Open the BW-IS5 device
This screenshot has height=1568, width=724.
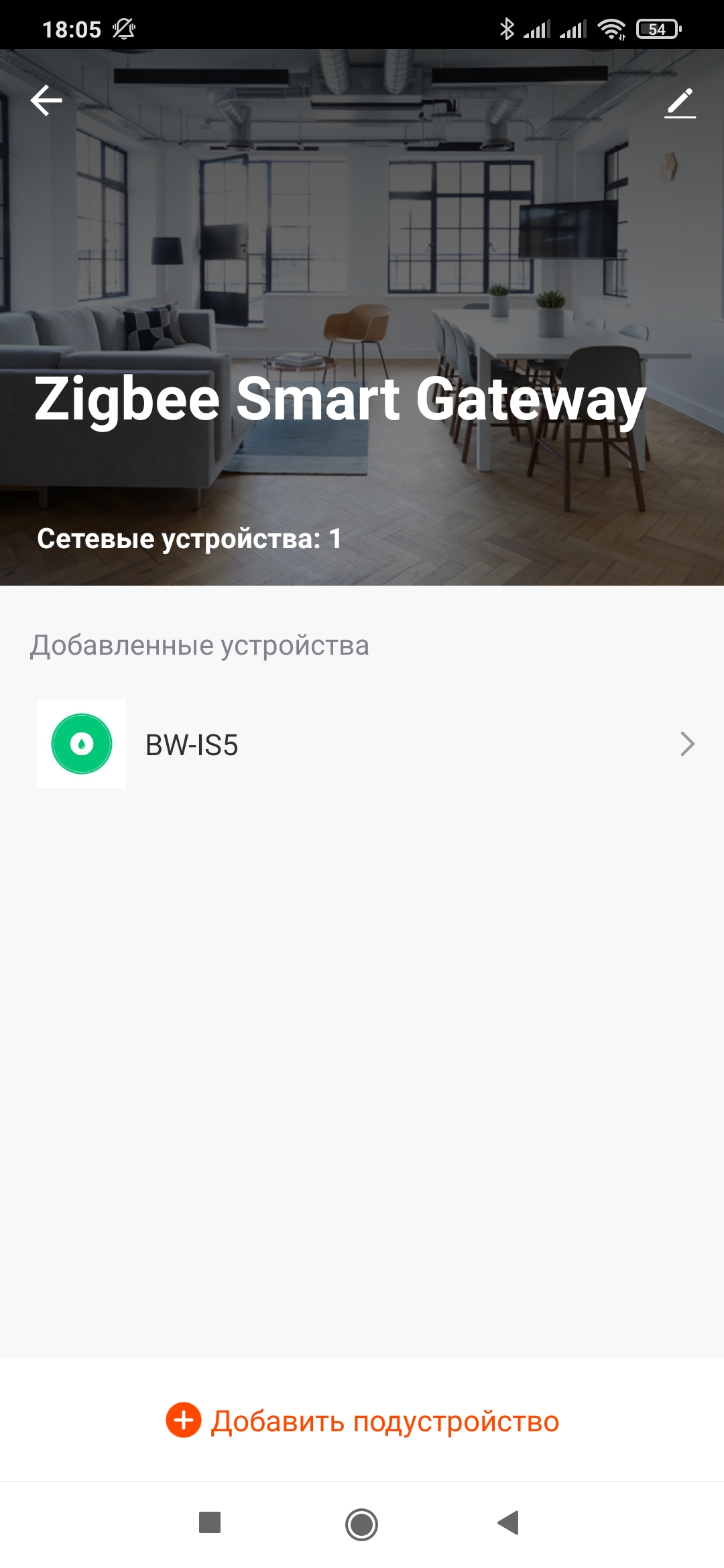point(362,744)
